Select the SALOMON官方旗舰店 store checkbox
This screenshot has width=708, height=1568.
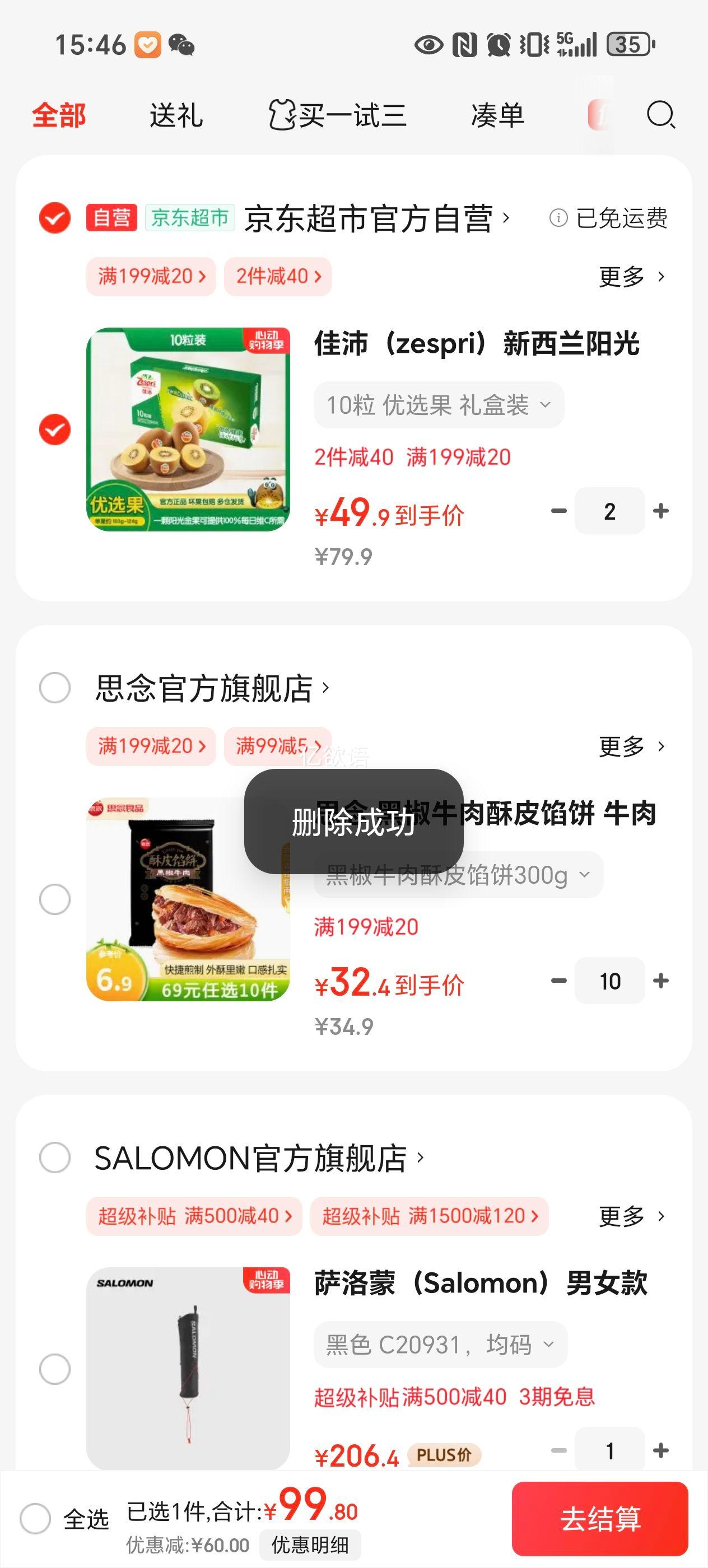55,1157
